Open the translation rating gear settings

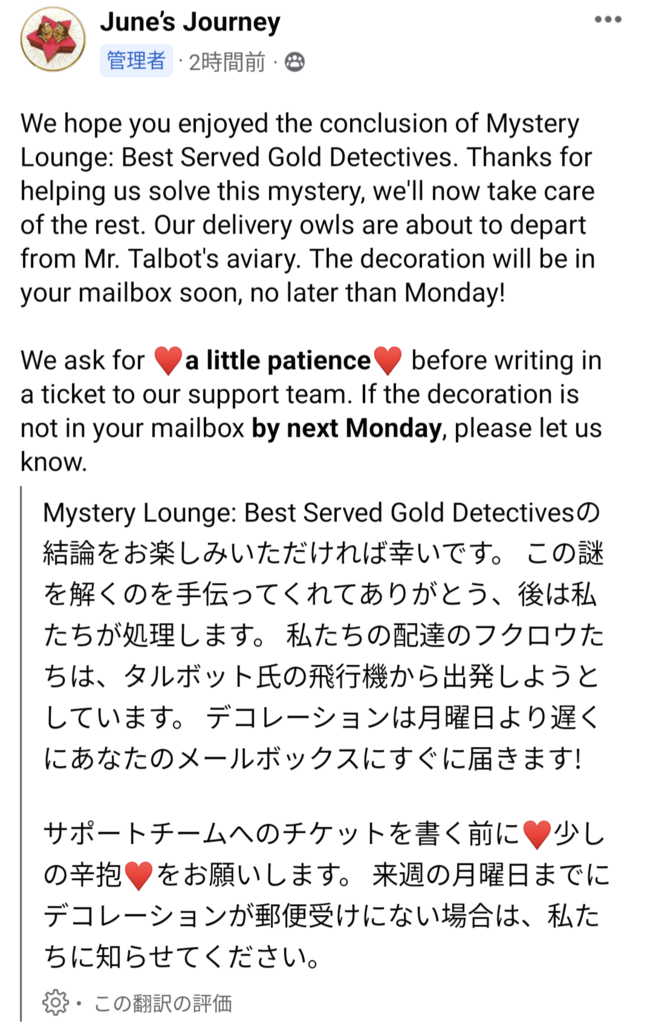click(55, 1002)
